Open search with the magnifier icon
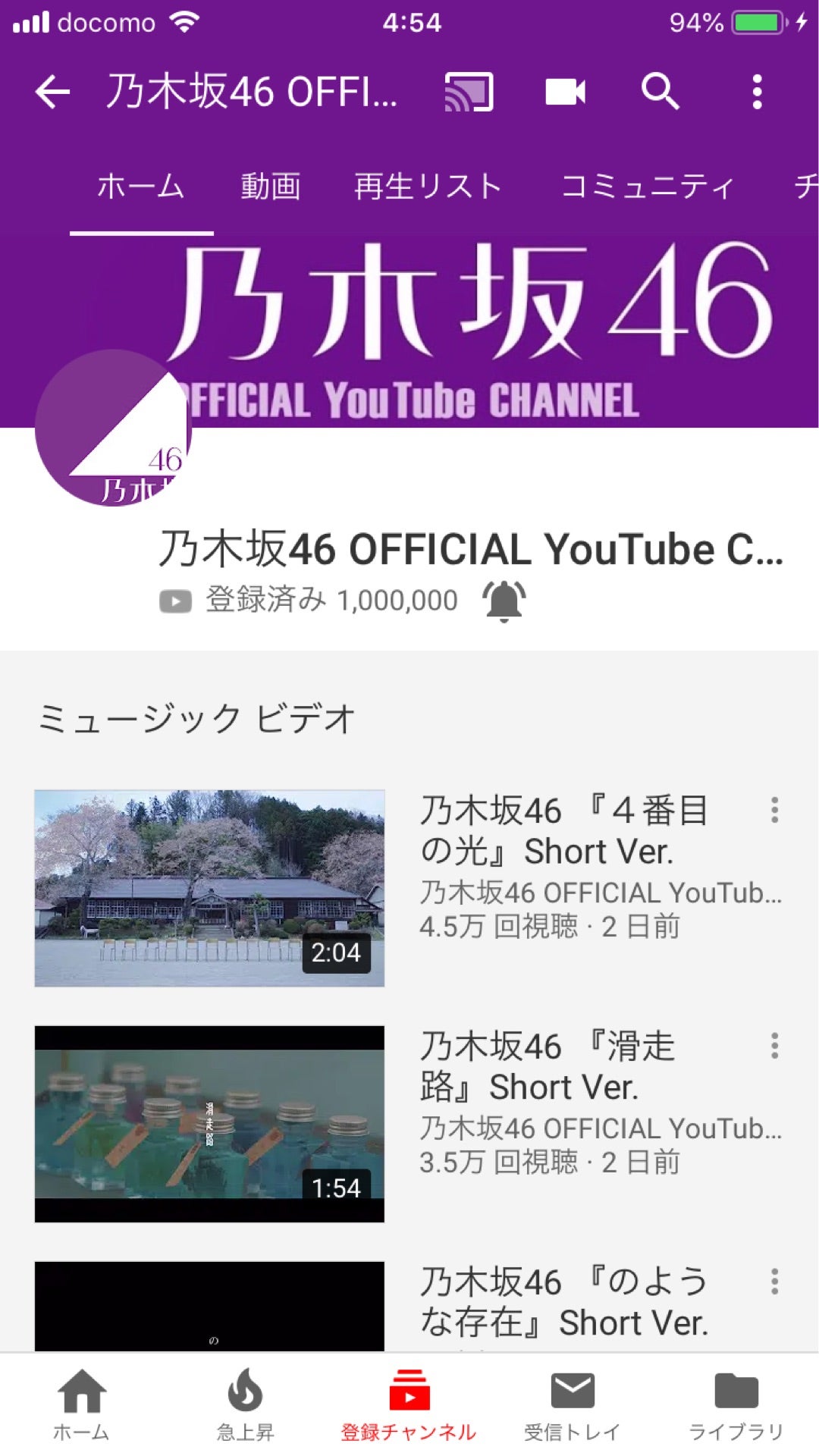819x1456 pixels. [660, 93]
